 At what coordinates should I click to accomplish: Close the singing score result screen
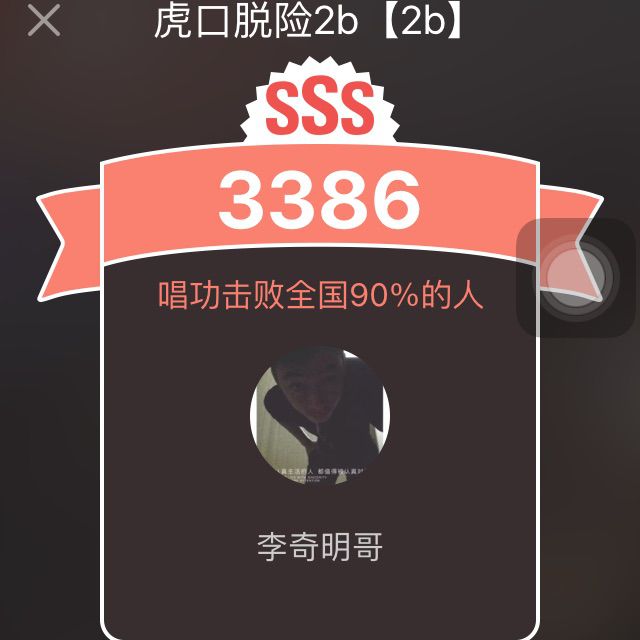pos(44,20)
